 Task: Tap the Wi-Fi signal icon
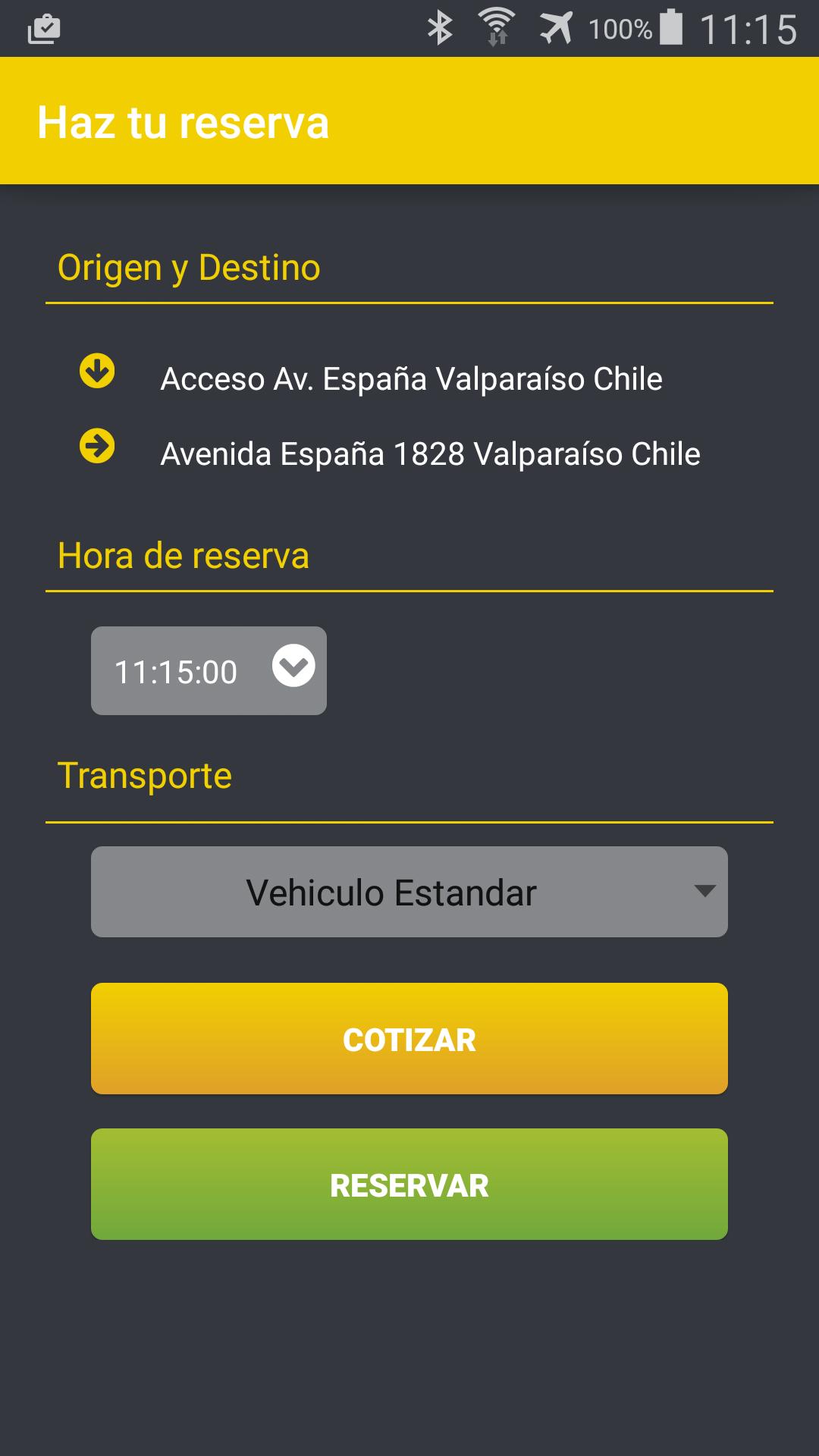pyautogui.click(x=494, y=29)
